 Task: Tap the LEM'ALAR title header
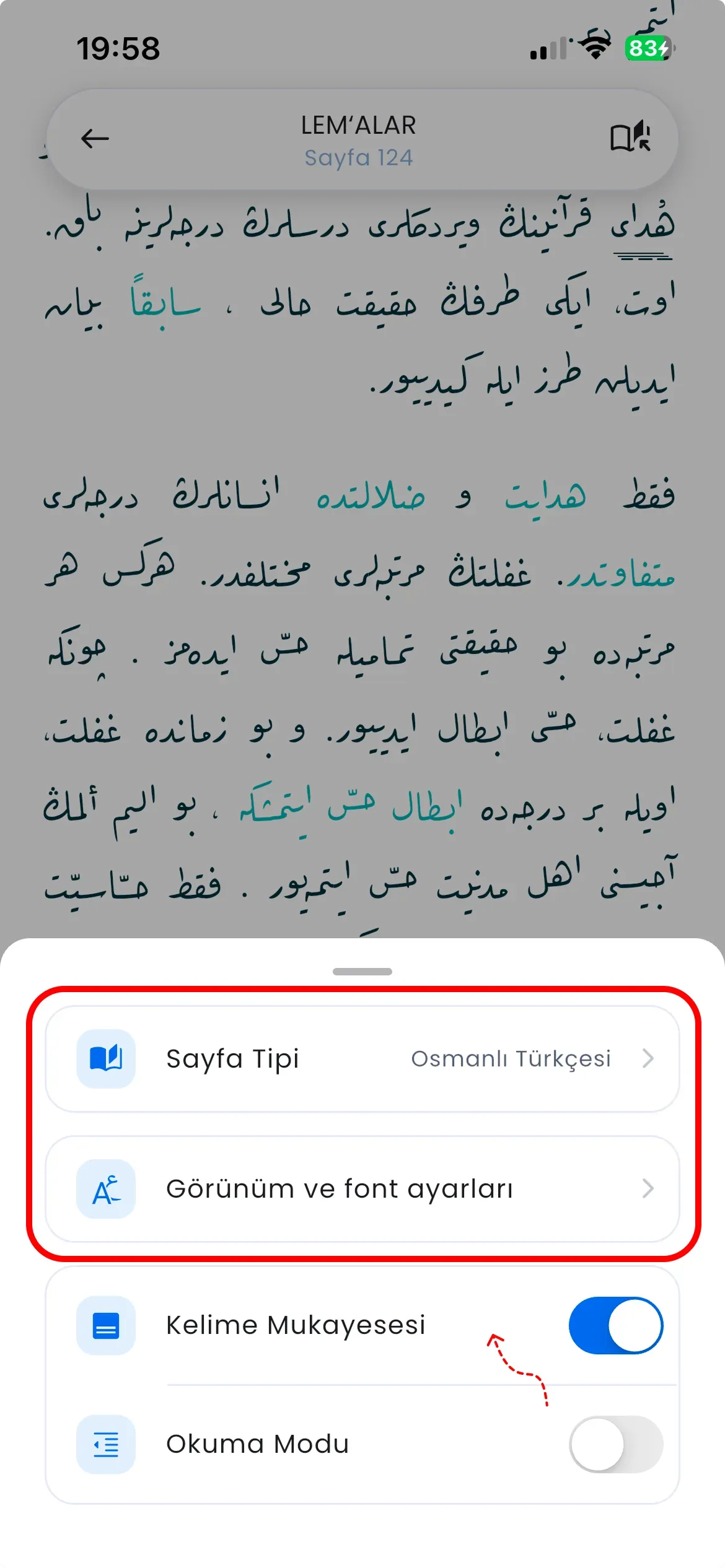[x=359, y=124]
